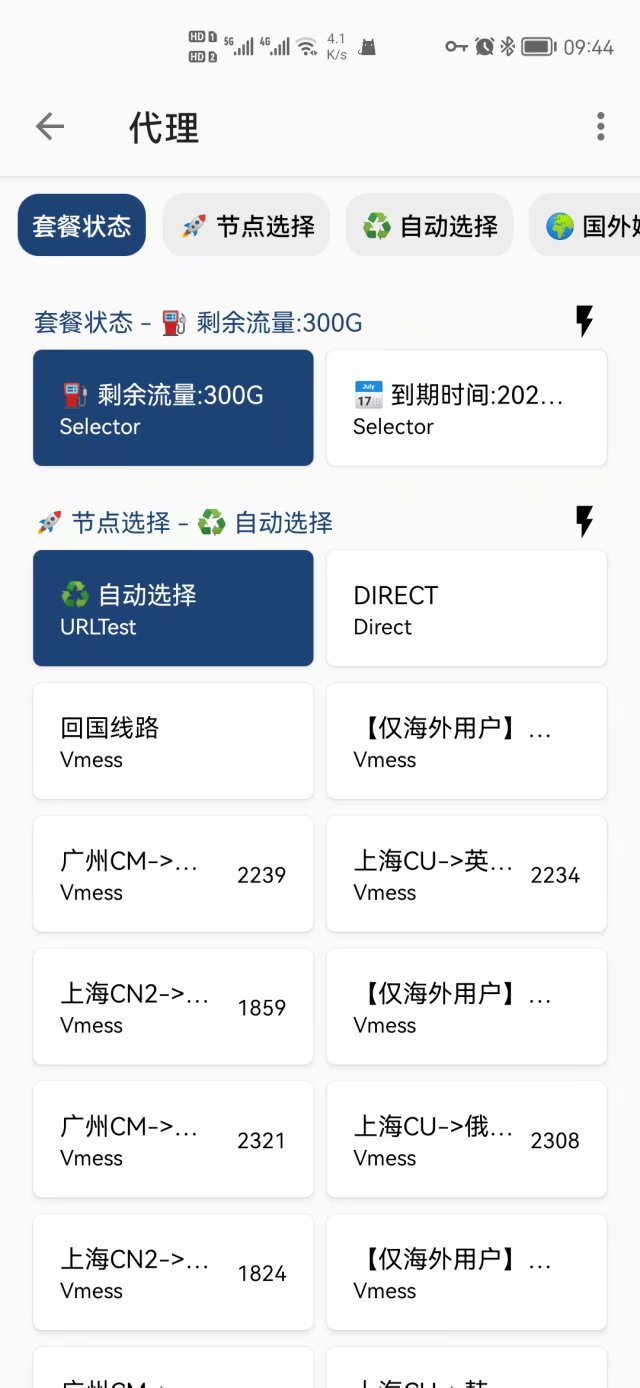Choose the DIRECT node

point(466,608)
